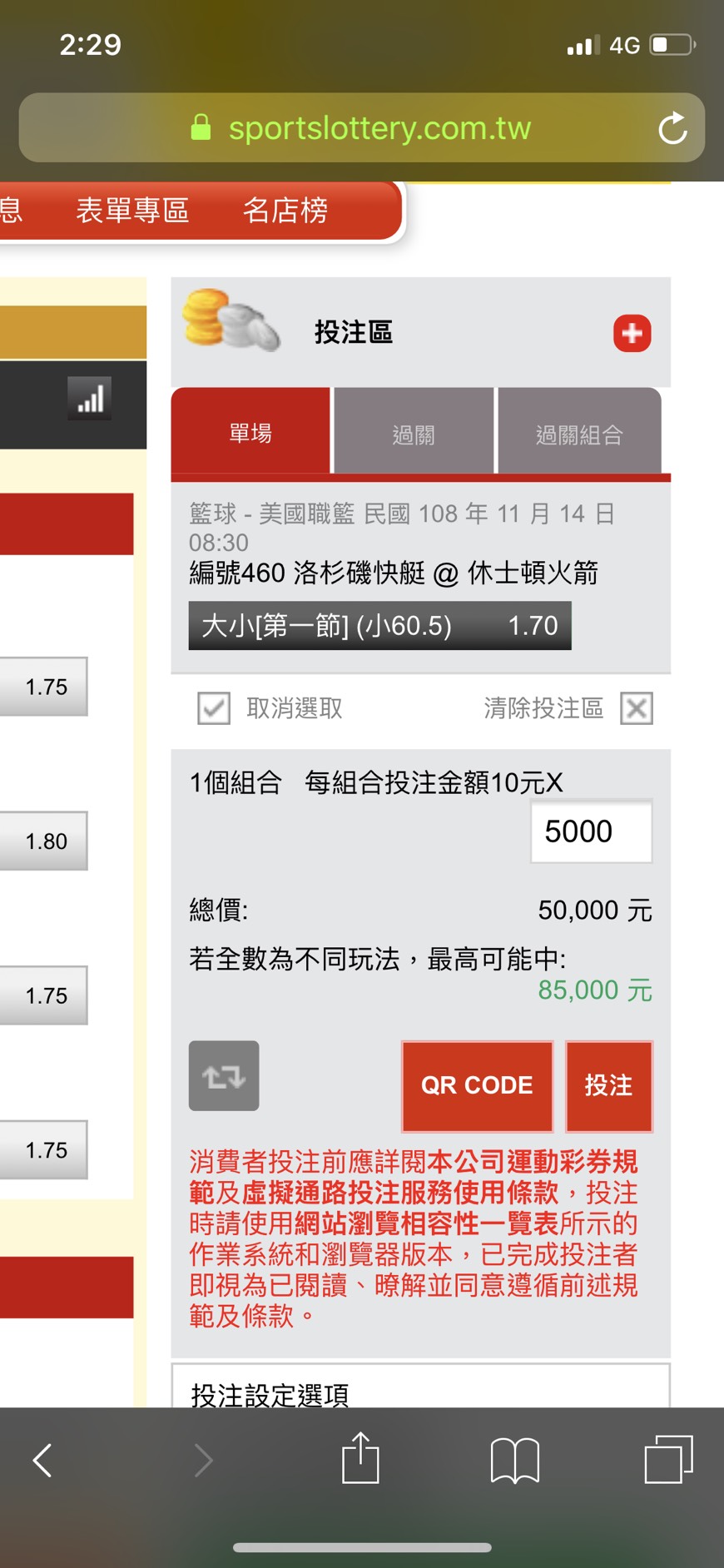The height and width of the screenshot is (1568, 724).
Task: Tap the red plus icon in 投注區
Action: click(x=632, y=333)
